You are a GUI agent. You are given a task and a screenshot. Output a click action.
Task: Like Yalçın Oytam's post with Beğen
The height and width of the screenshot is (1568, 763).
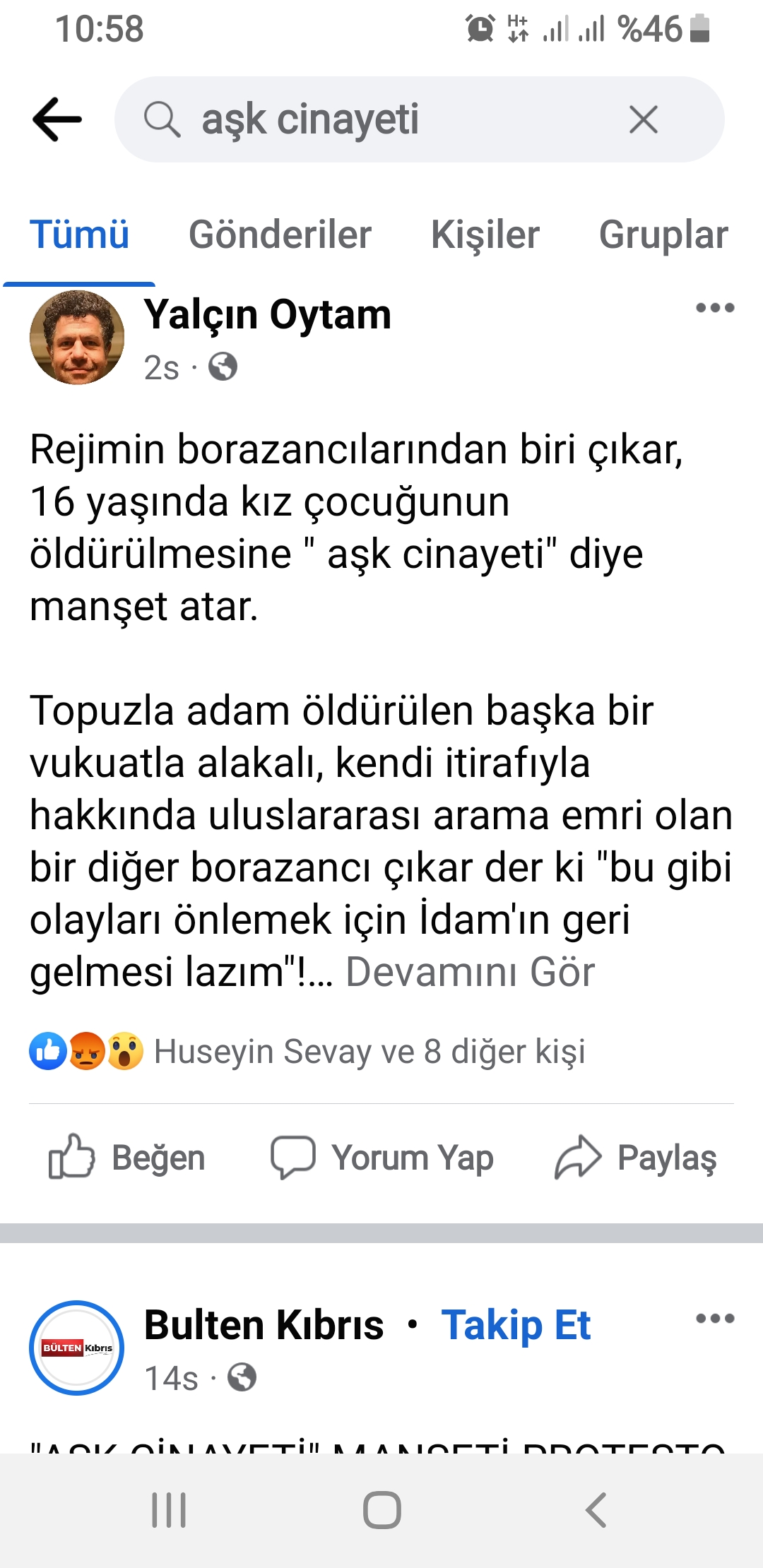[x=127, y=1158]
